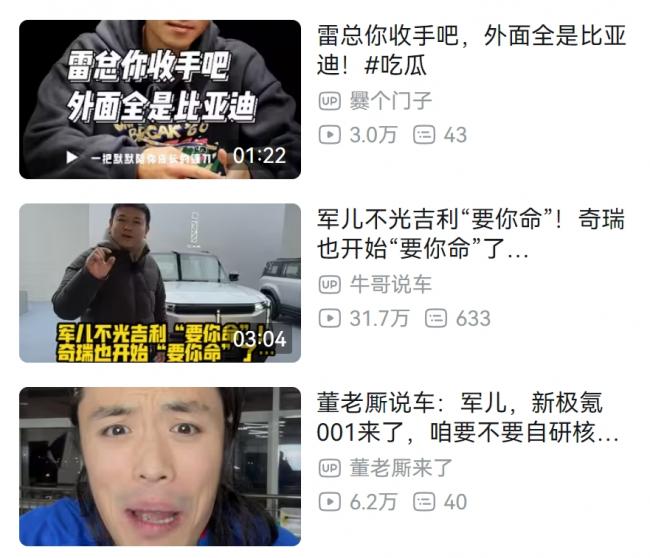Viewport: 650px width, 558px height.
Task: Open the video 雷总你收手吧，外面全是比亚迪
Action: 160,98
